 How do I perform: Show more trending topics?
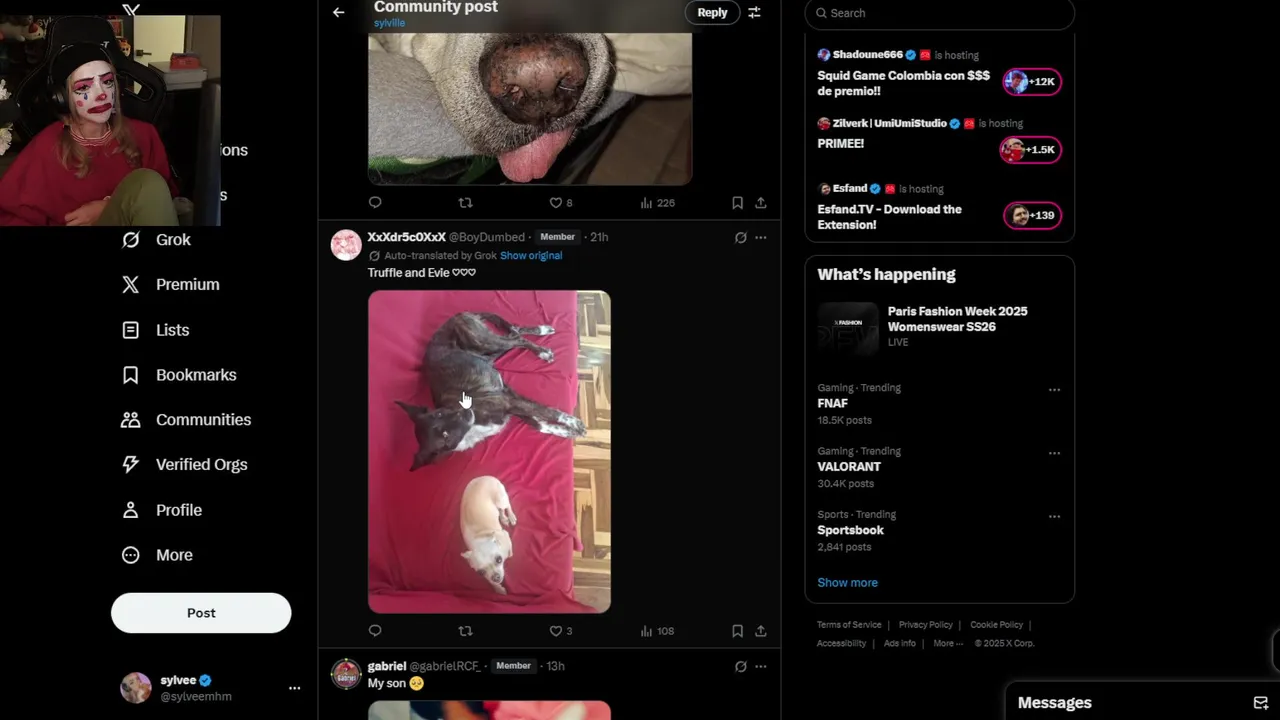847,583
